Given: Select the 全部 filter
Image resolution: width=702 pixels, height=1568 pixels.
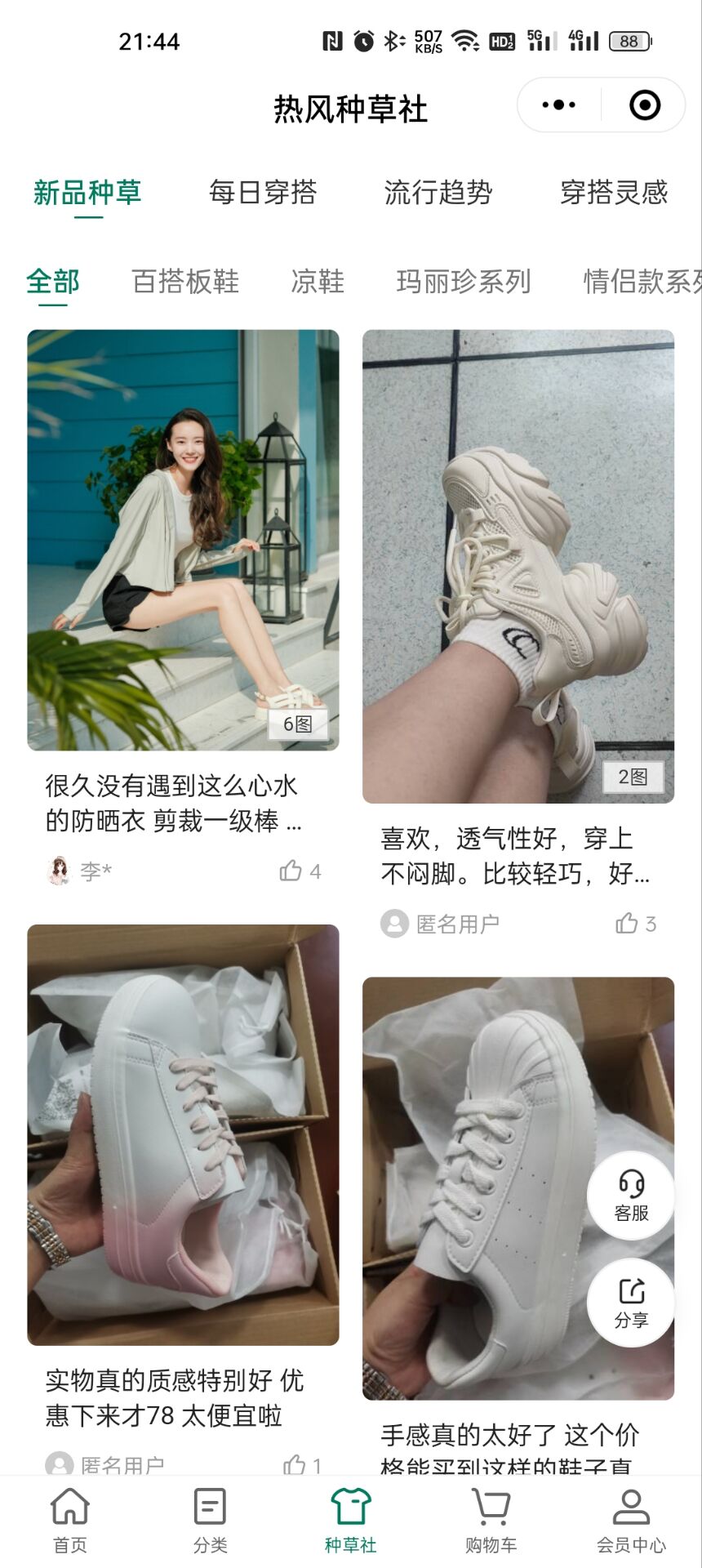Looking at the screenshot, I should click(53, 282).
